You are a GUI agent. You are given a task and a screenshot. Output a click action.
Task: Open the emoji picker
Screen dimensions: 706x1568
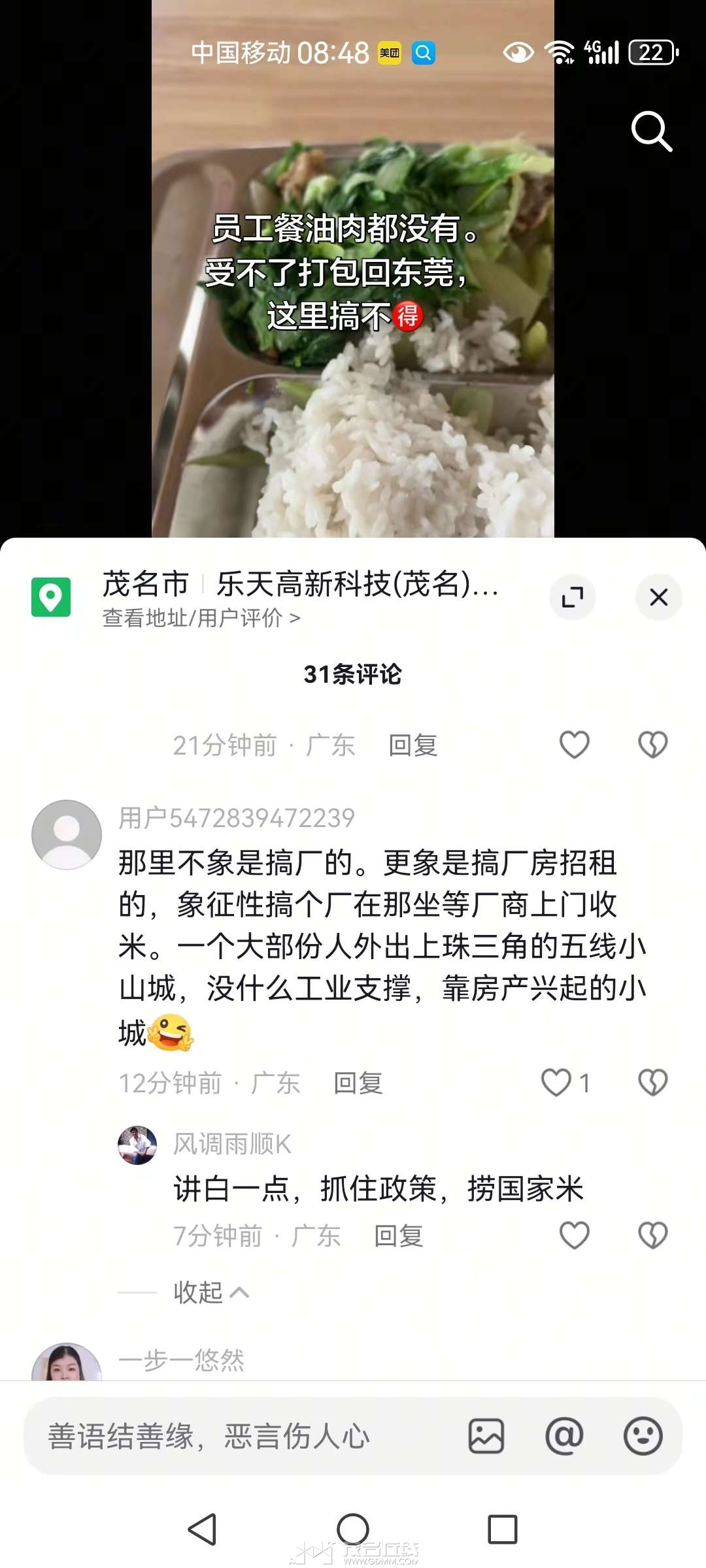click(643, 1436)
